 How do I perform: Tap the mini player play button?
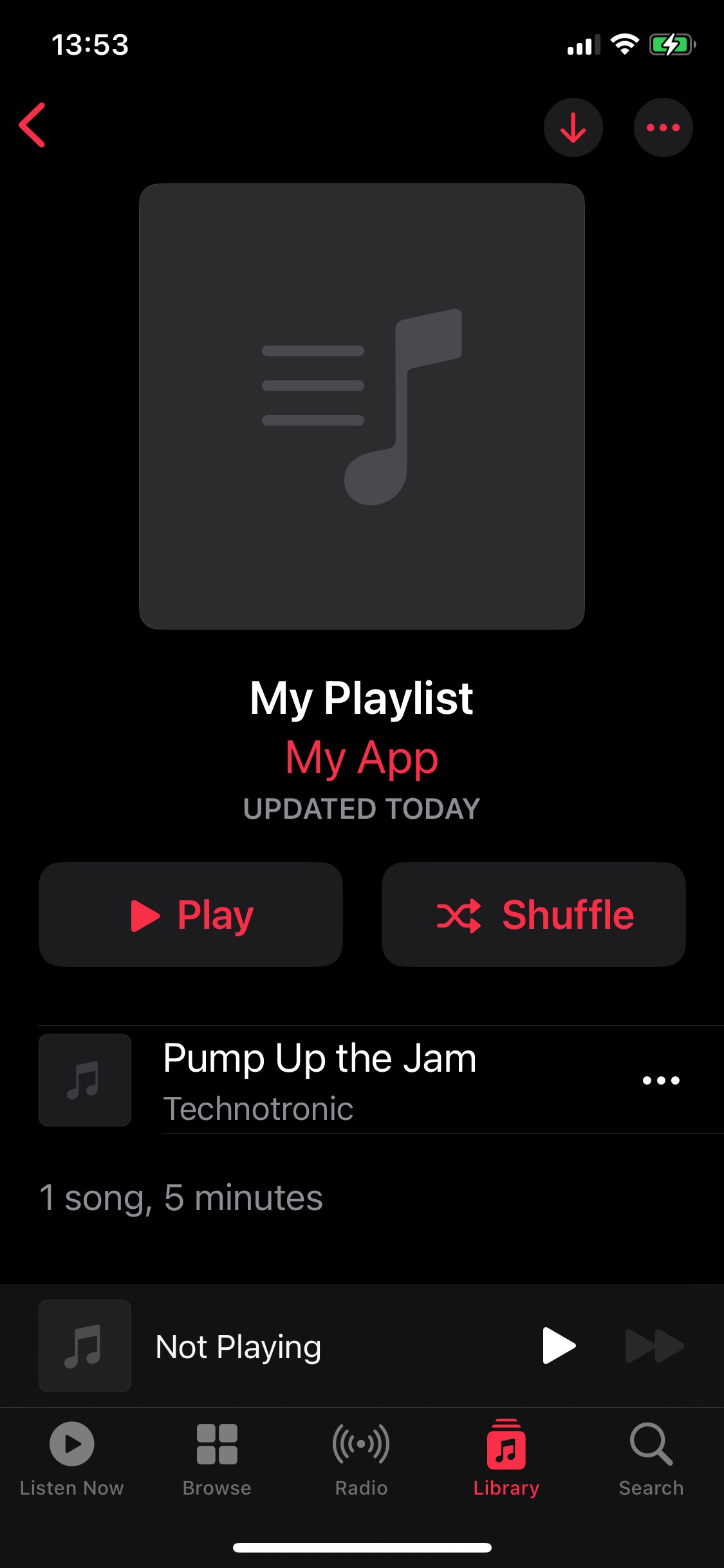[559, 1345]
